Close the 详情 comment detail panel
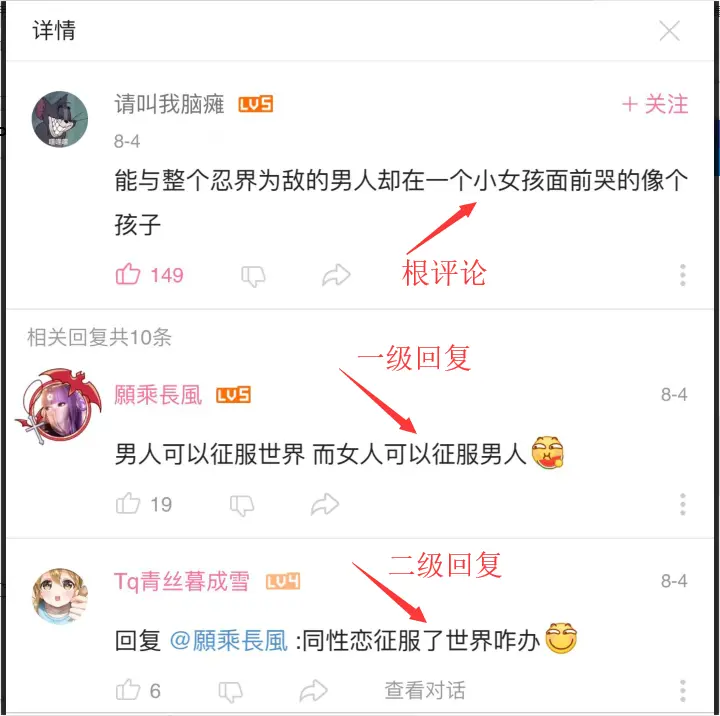Image resolution: width=720 pixels, height=716 pixels. pos(669,31)
